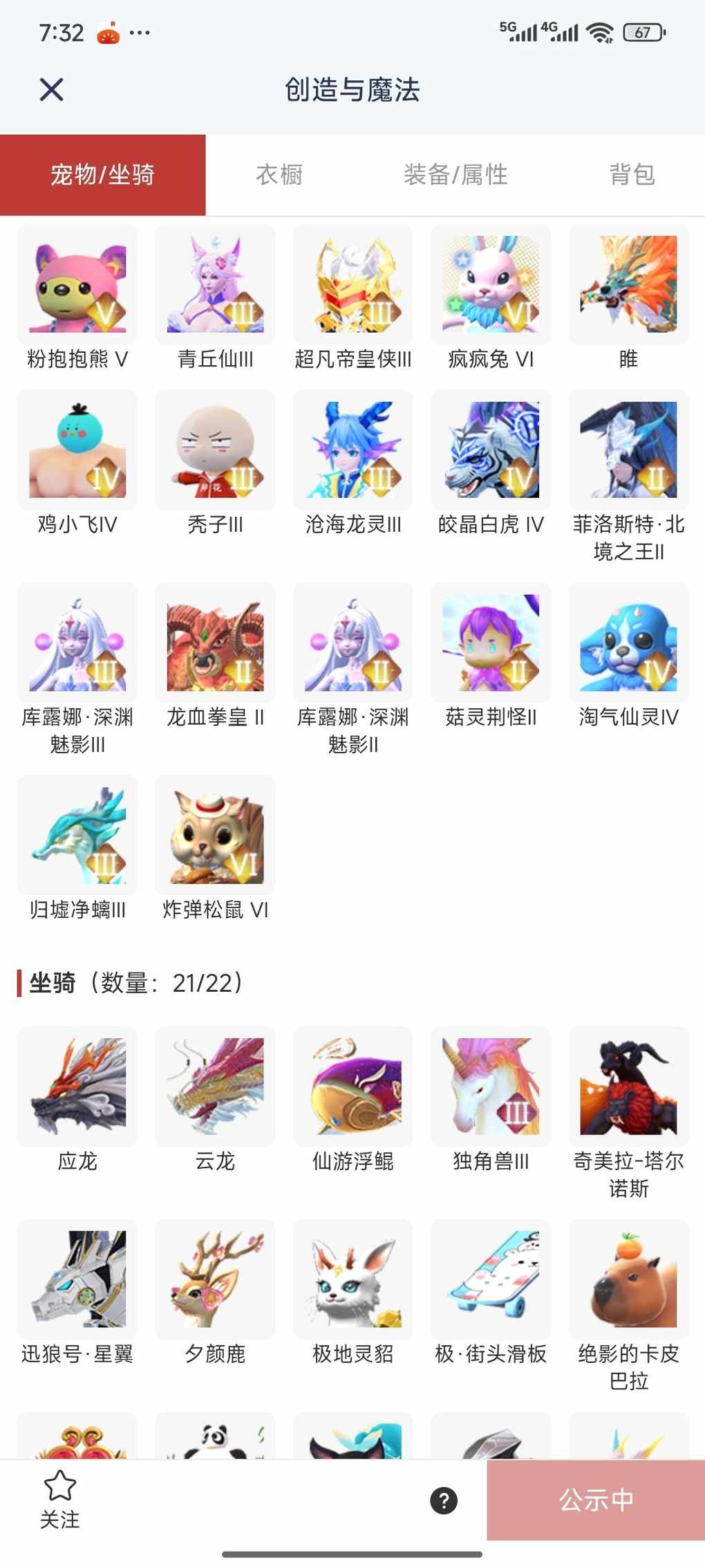Screen dimensions: 705x1568
Task: Open the help question mark icon
Action: pos(444,1500)
